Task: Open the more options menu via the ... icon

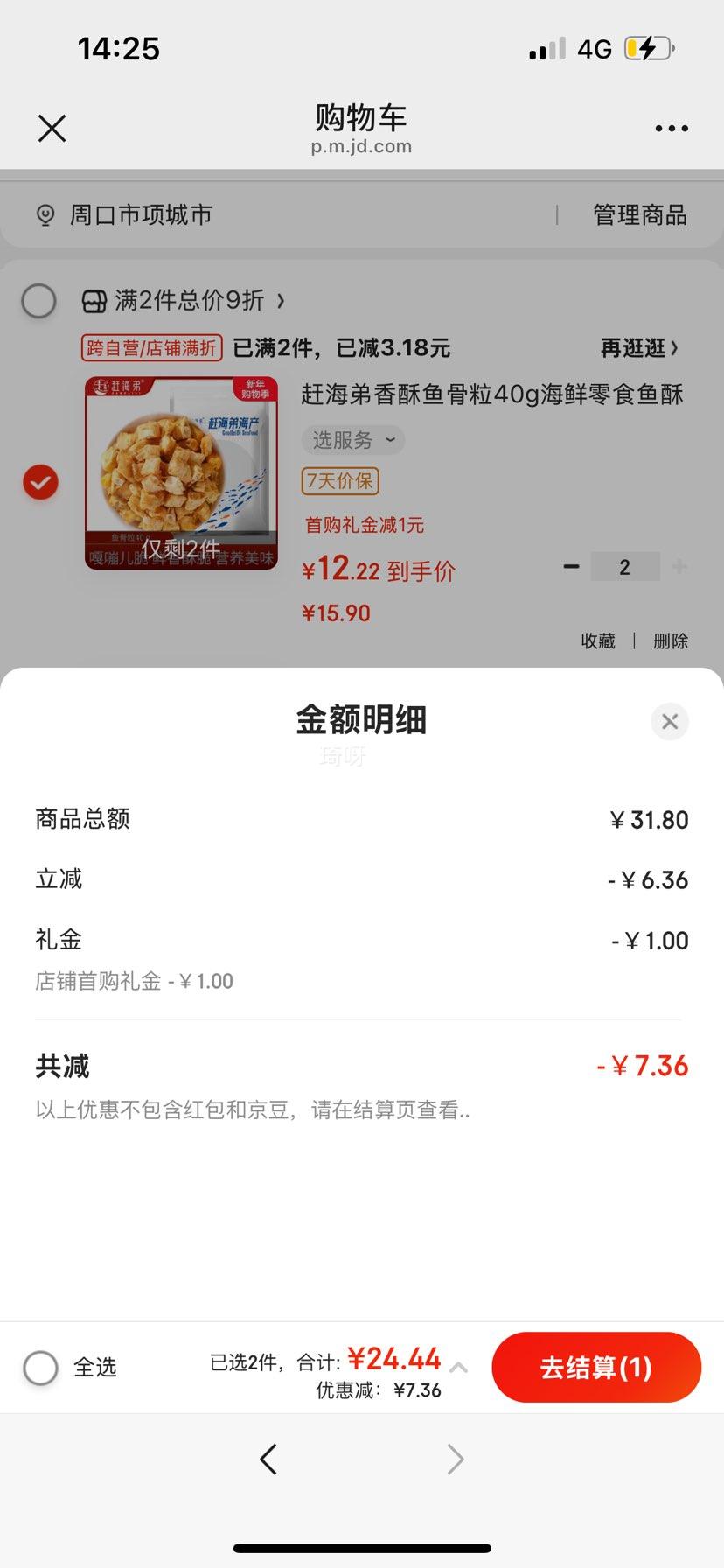Action: click(671, 128)
